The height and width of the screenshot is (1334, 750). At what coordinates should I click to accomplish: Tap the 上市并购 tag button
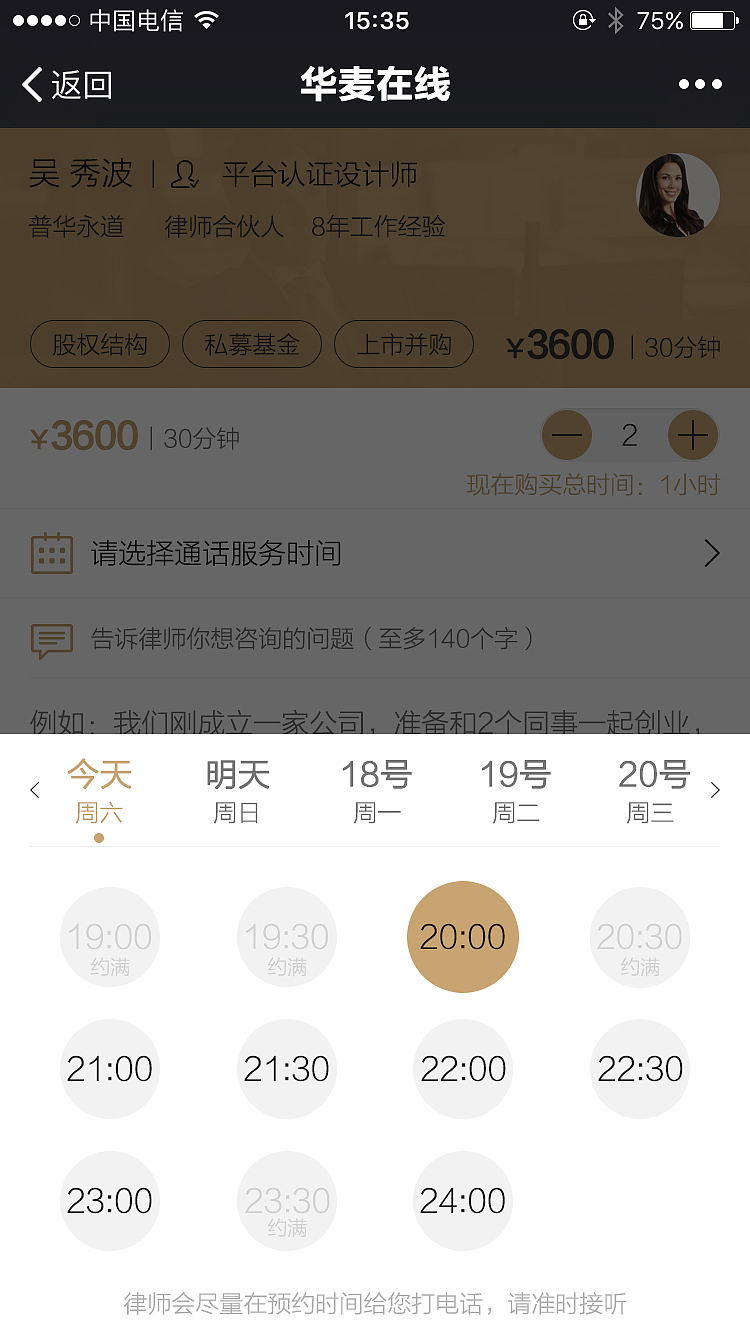[x=404, y=344]
